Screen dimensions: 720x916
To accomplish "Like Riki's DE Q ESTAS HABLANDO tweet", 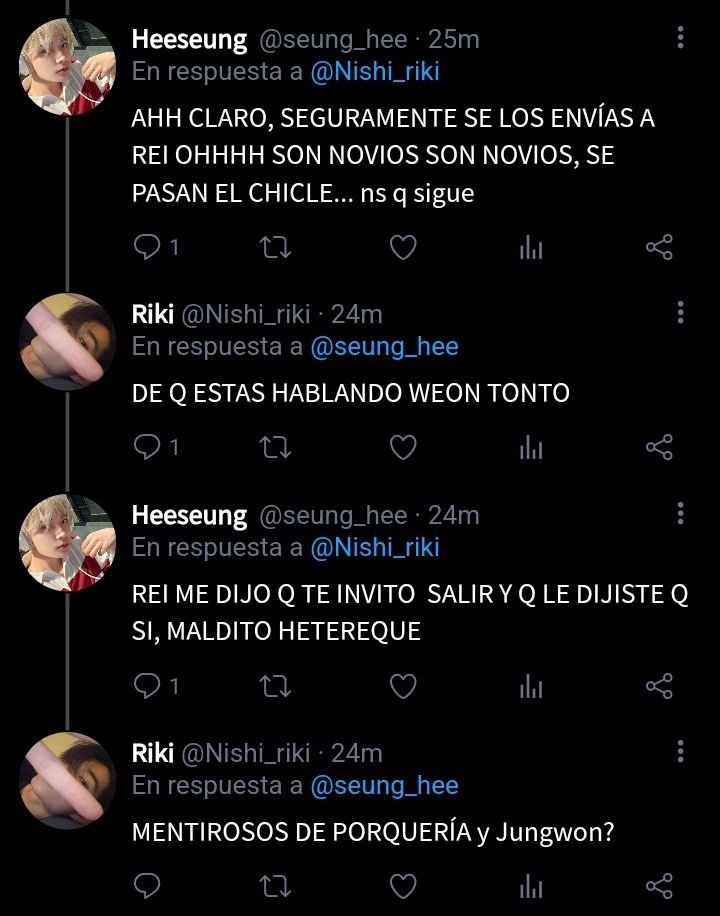I will point(402,447).
